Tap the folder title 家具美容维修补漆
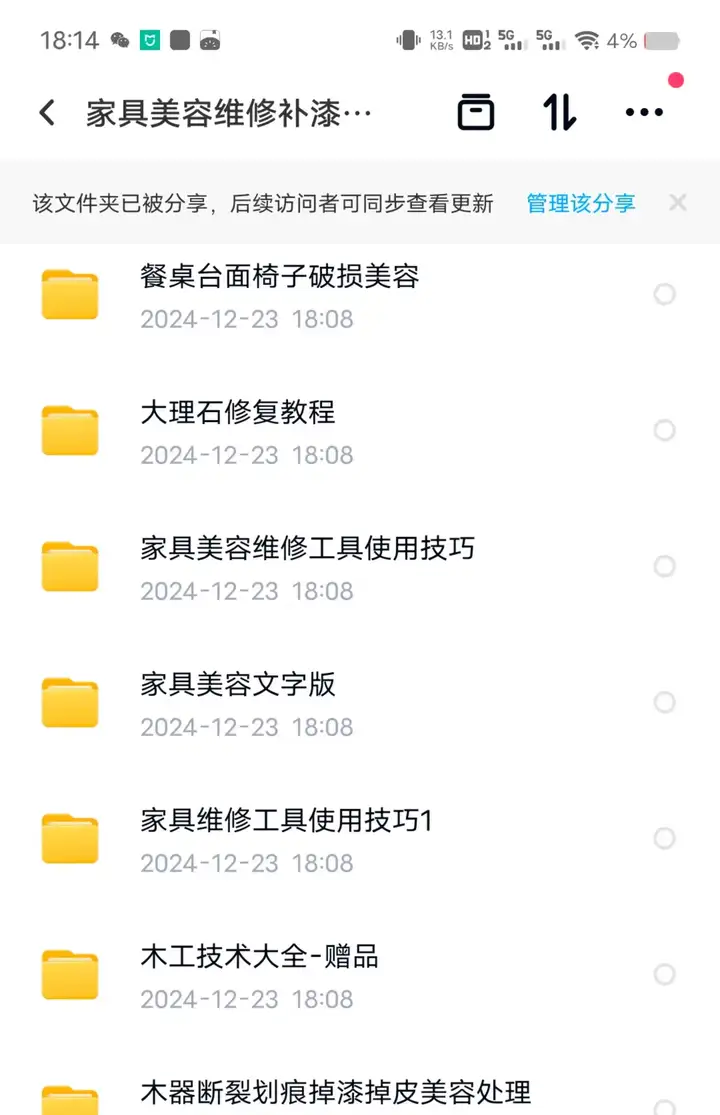The image size is (720, 1115). [232, 112]
